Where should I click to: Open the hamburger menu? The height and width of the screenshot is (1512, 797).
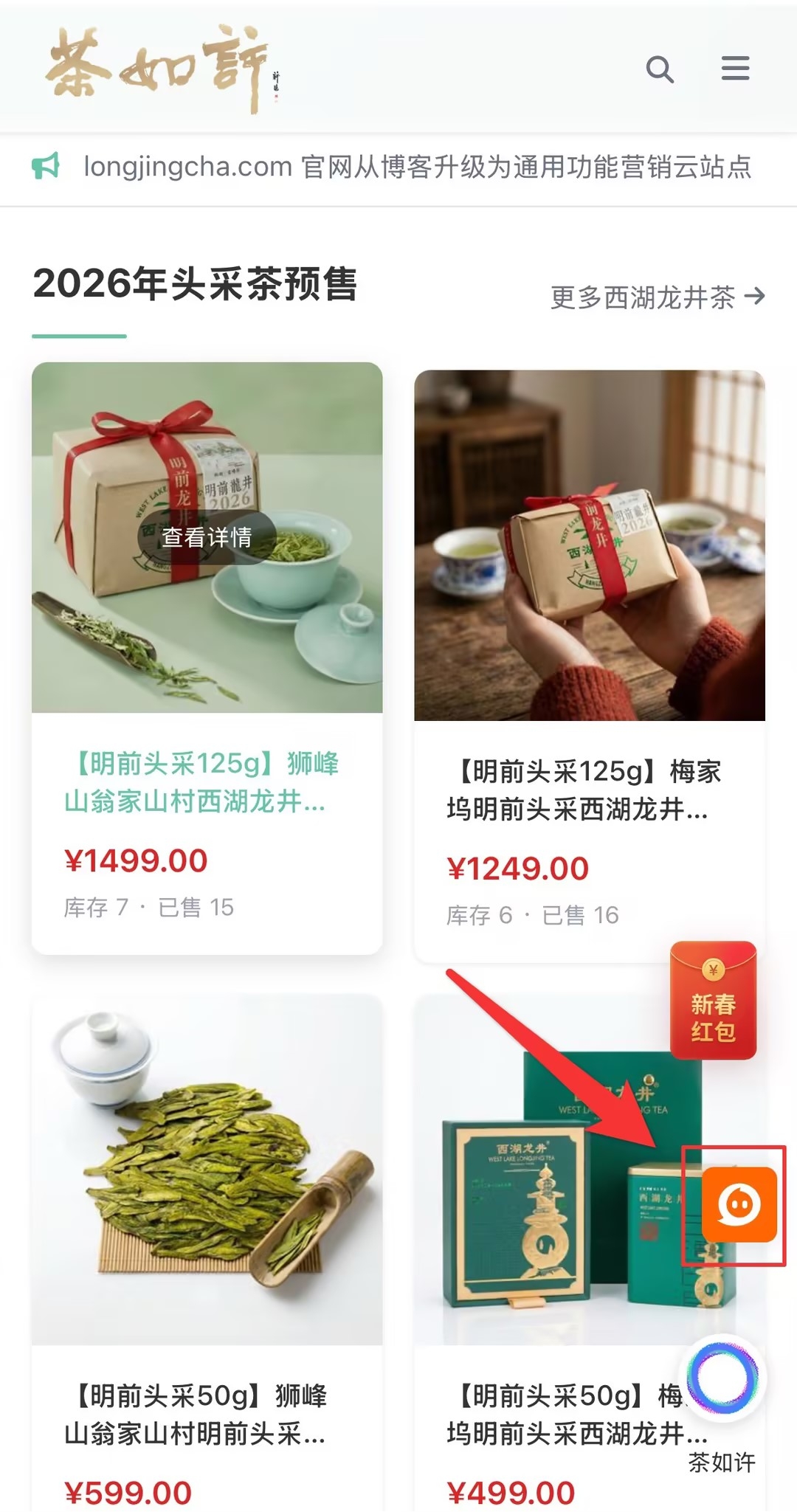[735, 69]
